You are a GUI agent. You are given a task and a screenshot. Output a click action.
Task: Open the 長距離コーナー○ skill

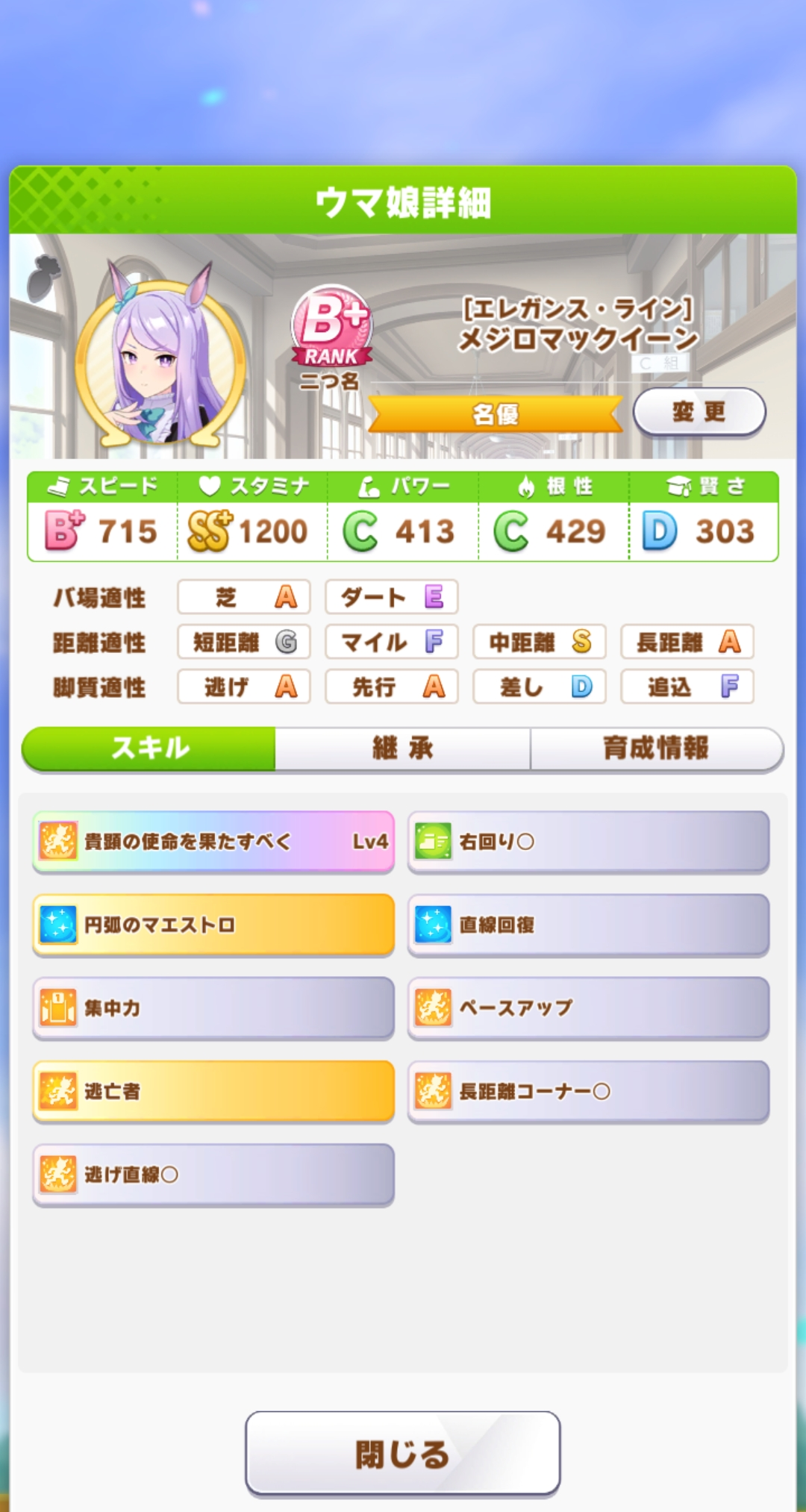pyautogui.click(x=588, y=1091)
